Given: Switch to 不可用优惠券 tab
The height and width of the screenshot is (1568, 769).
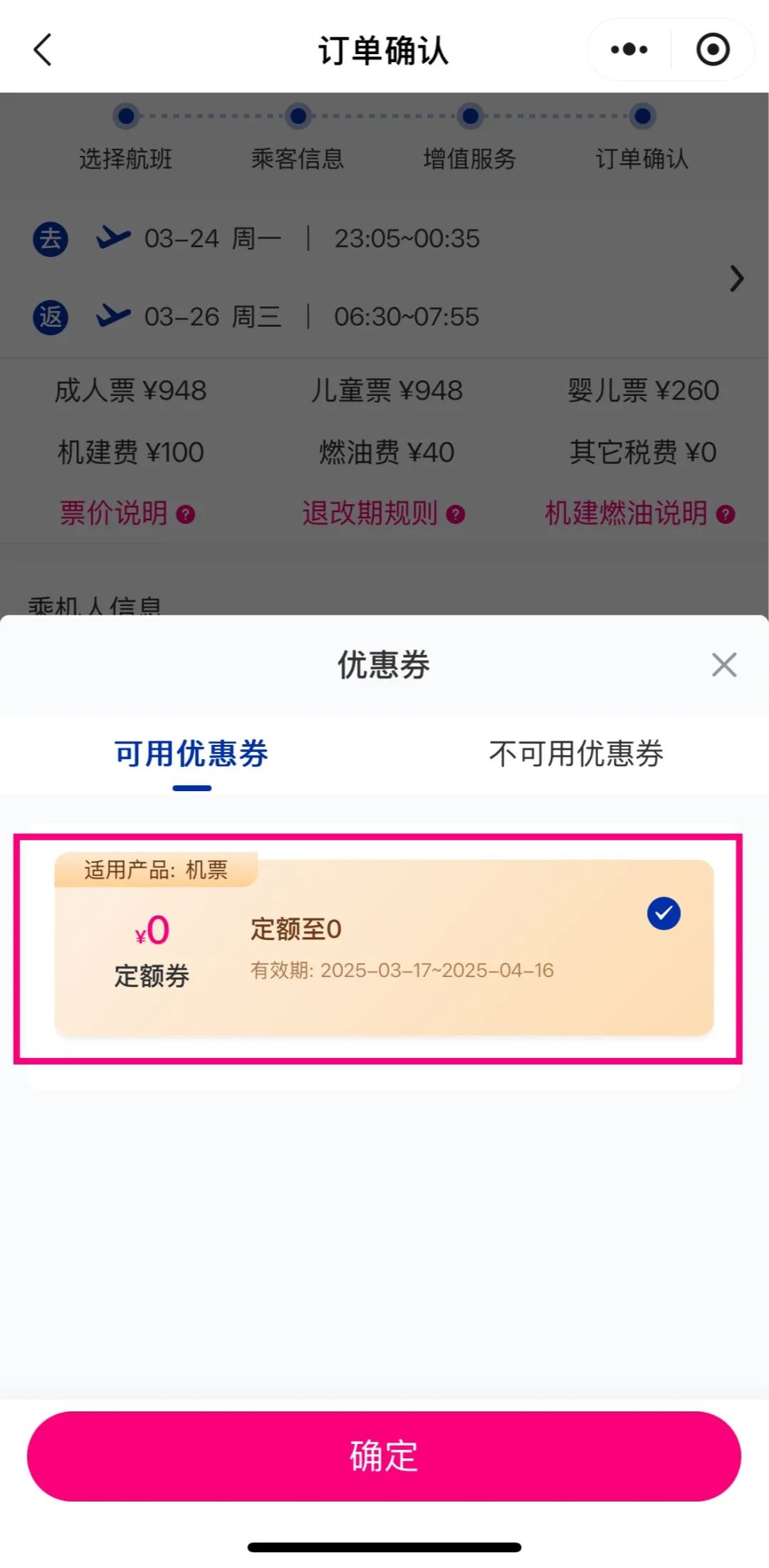Looking at the screenshot, I should [575, 753].
